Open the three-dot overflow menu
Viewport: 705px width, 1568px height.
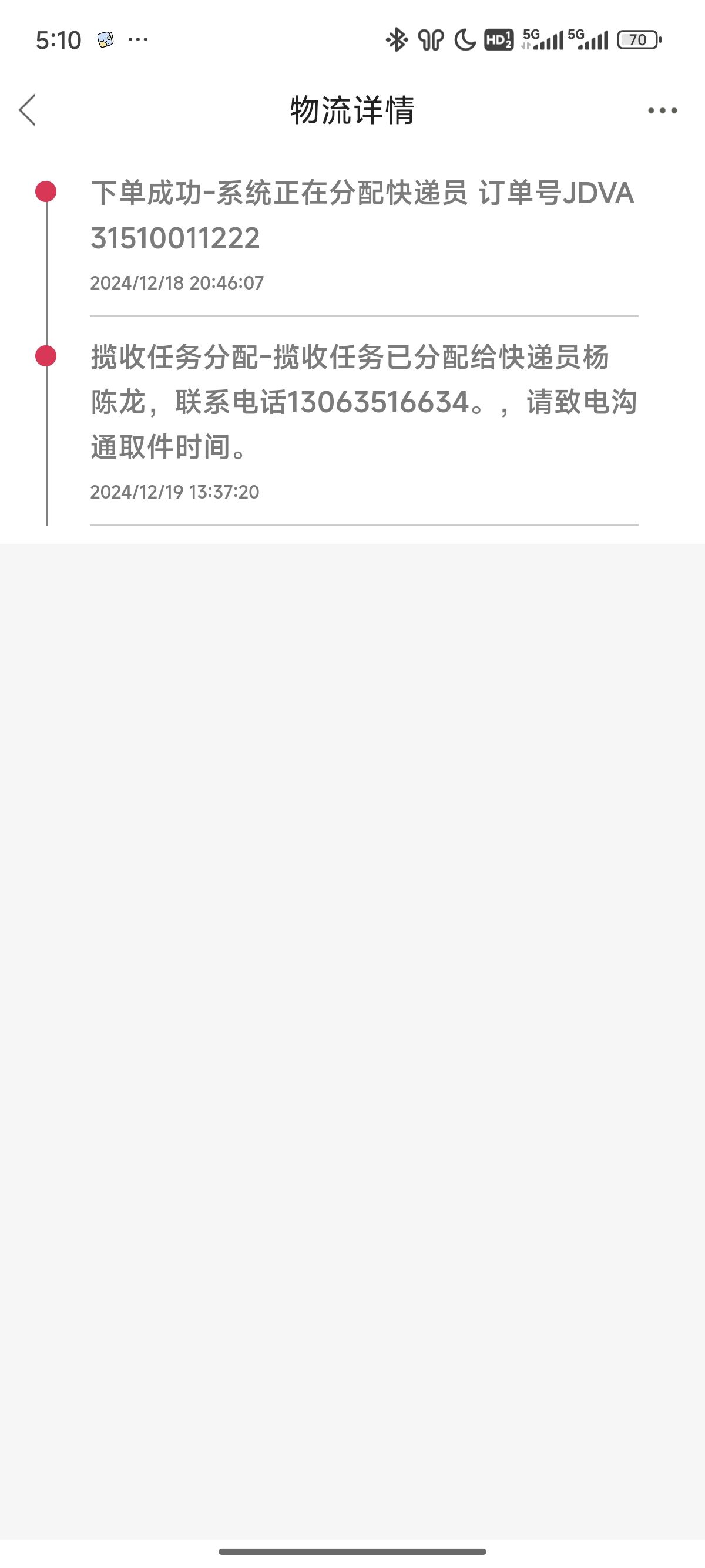pyautogui.click(x=662, y=110)
